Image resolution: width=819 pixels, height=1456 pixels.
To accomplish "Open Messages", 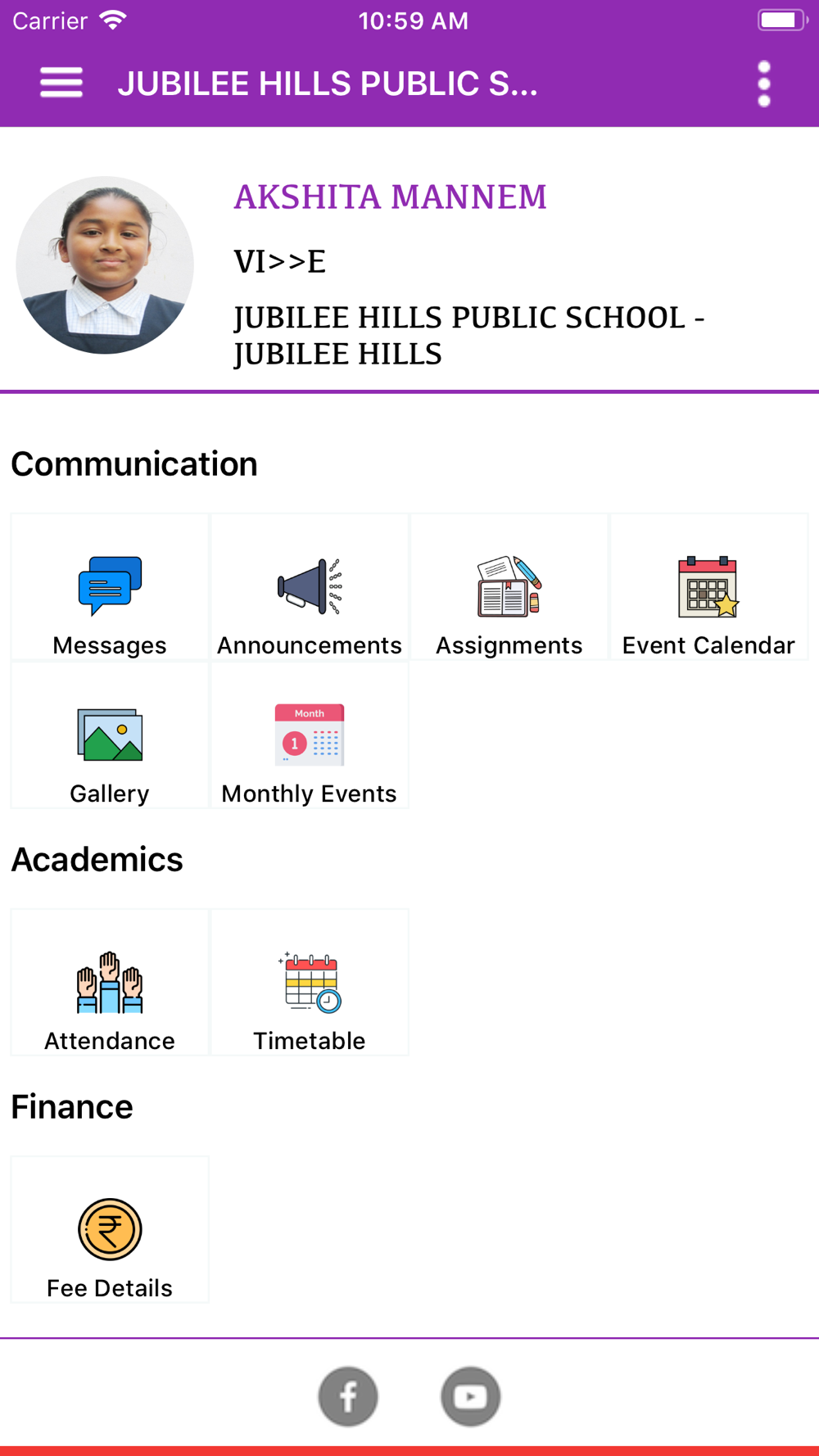I will (x=110, y=587).
